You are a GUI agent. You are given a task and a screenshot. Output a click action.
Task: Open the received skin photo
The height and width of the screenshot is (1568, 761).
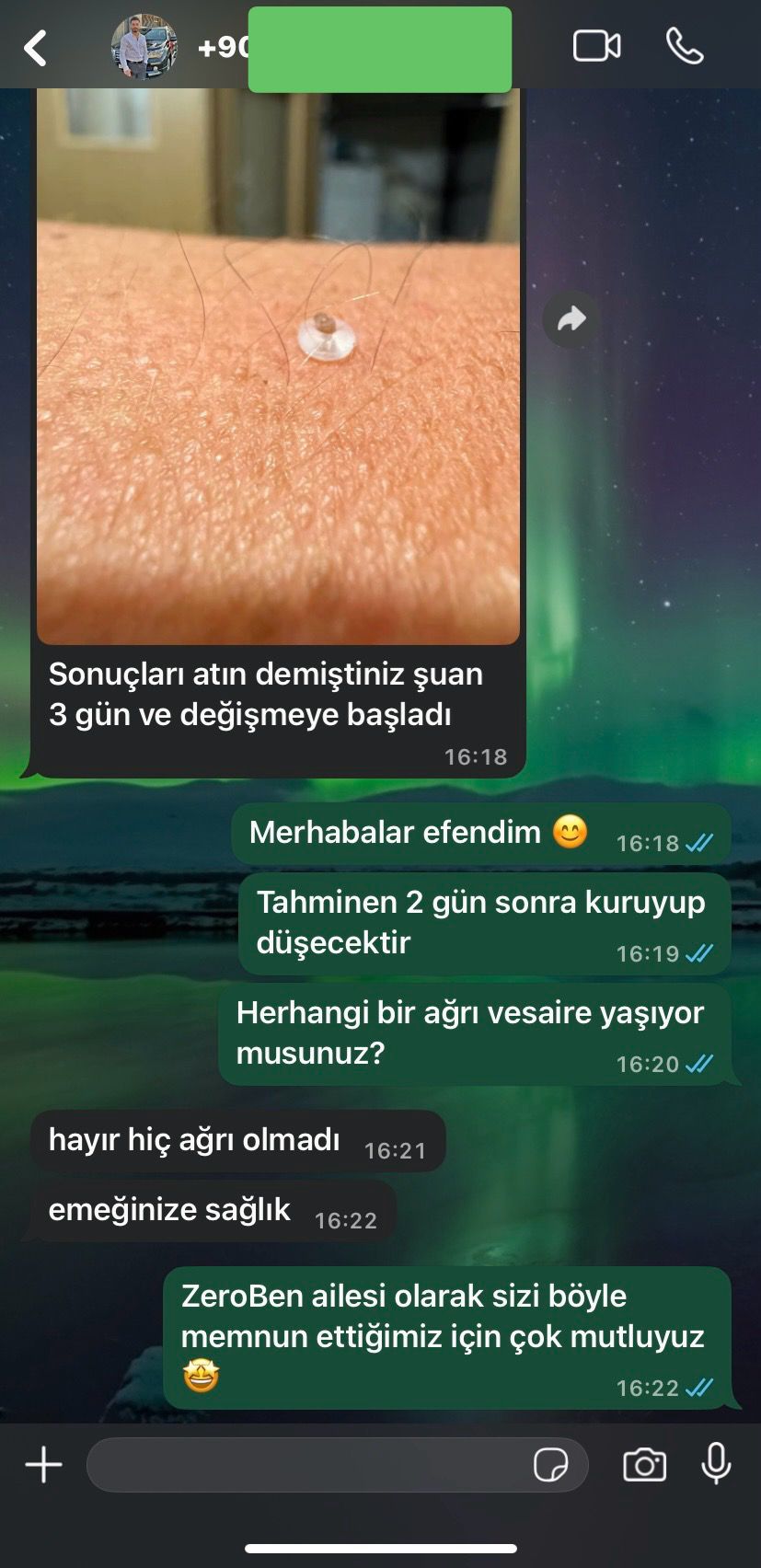pyautogui.click(x=278, y=368)
